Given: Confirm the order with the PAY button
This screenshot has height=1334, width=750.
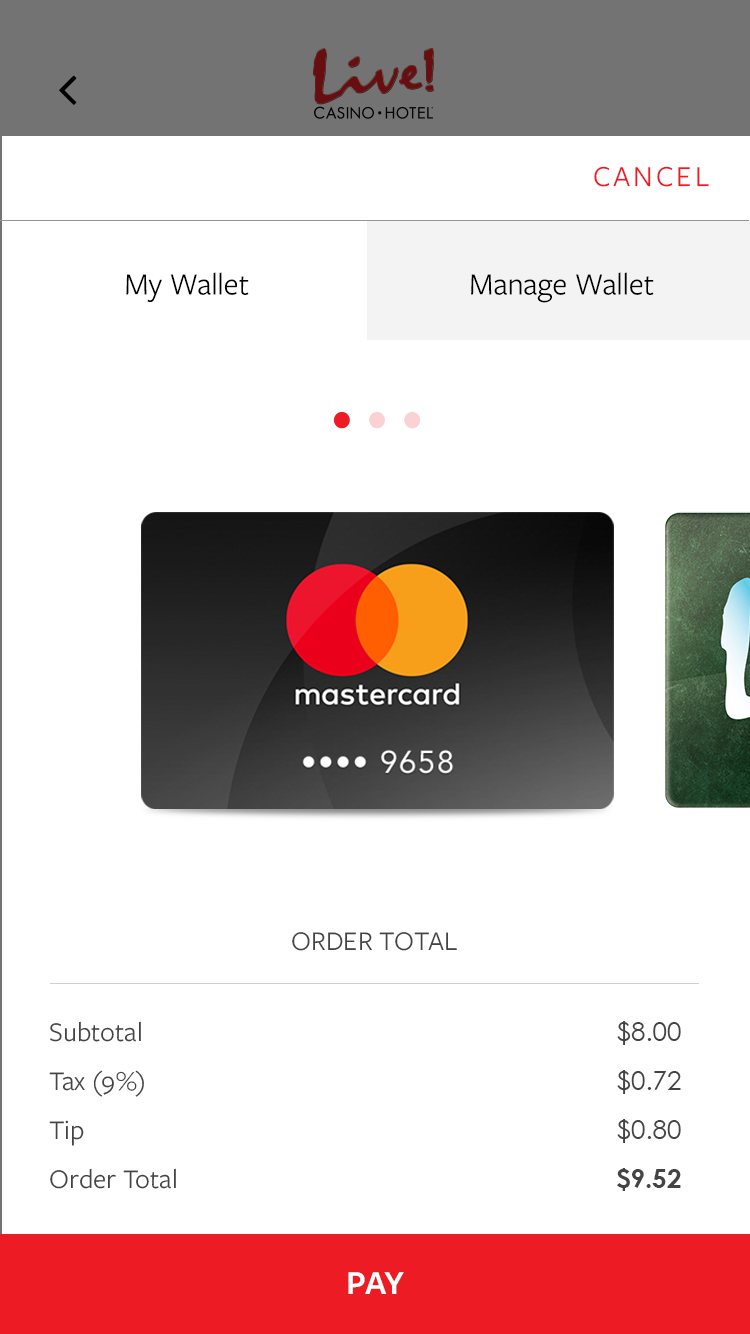Looking at the screenshot, I should tap(375, 1283).
